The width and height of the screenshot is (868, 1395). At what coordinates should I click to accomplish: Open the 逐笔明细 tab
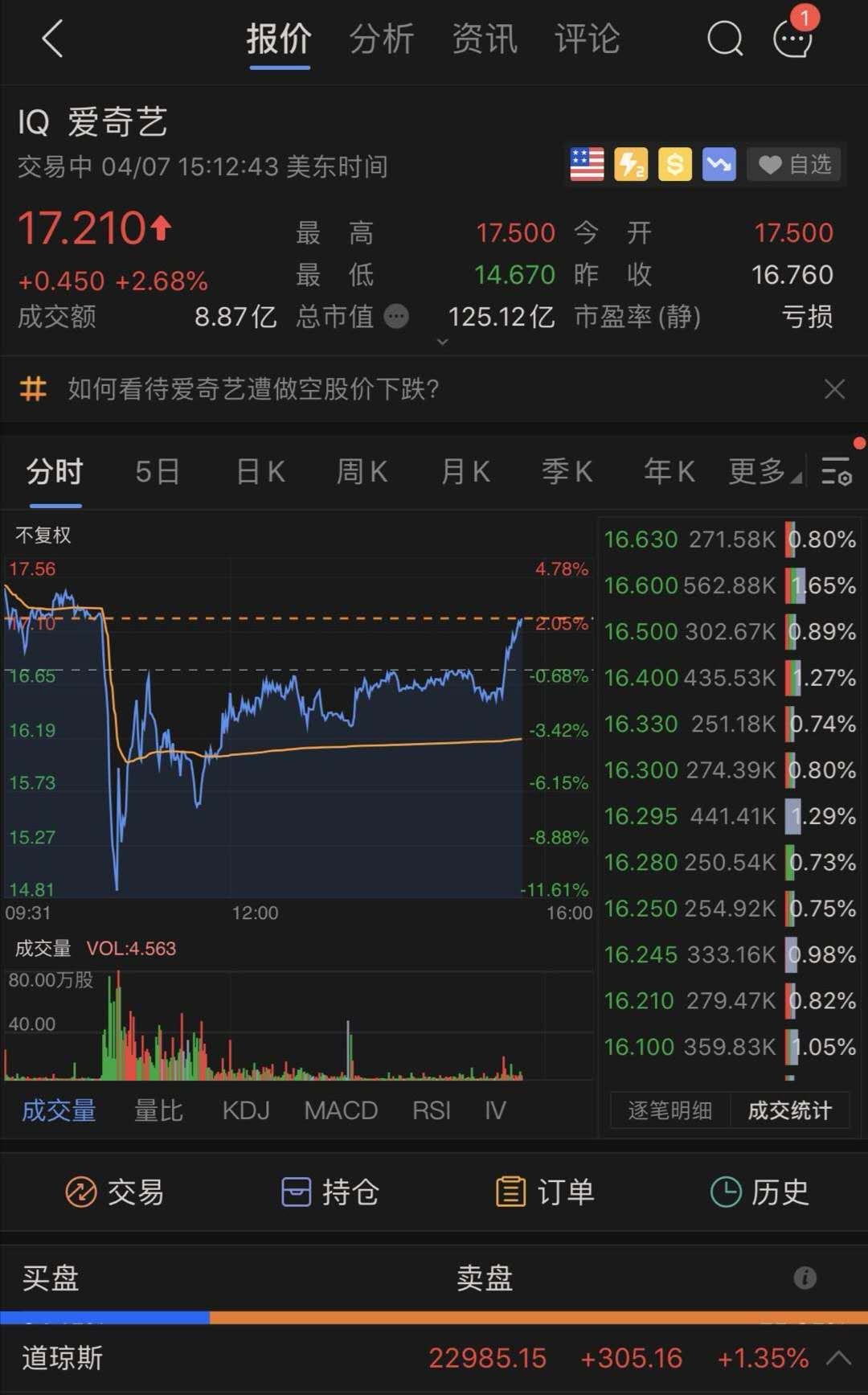pos(669,1110)
